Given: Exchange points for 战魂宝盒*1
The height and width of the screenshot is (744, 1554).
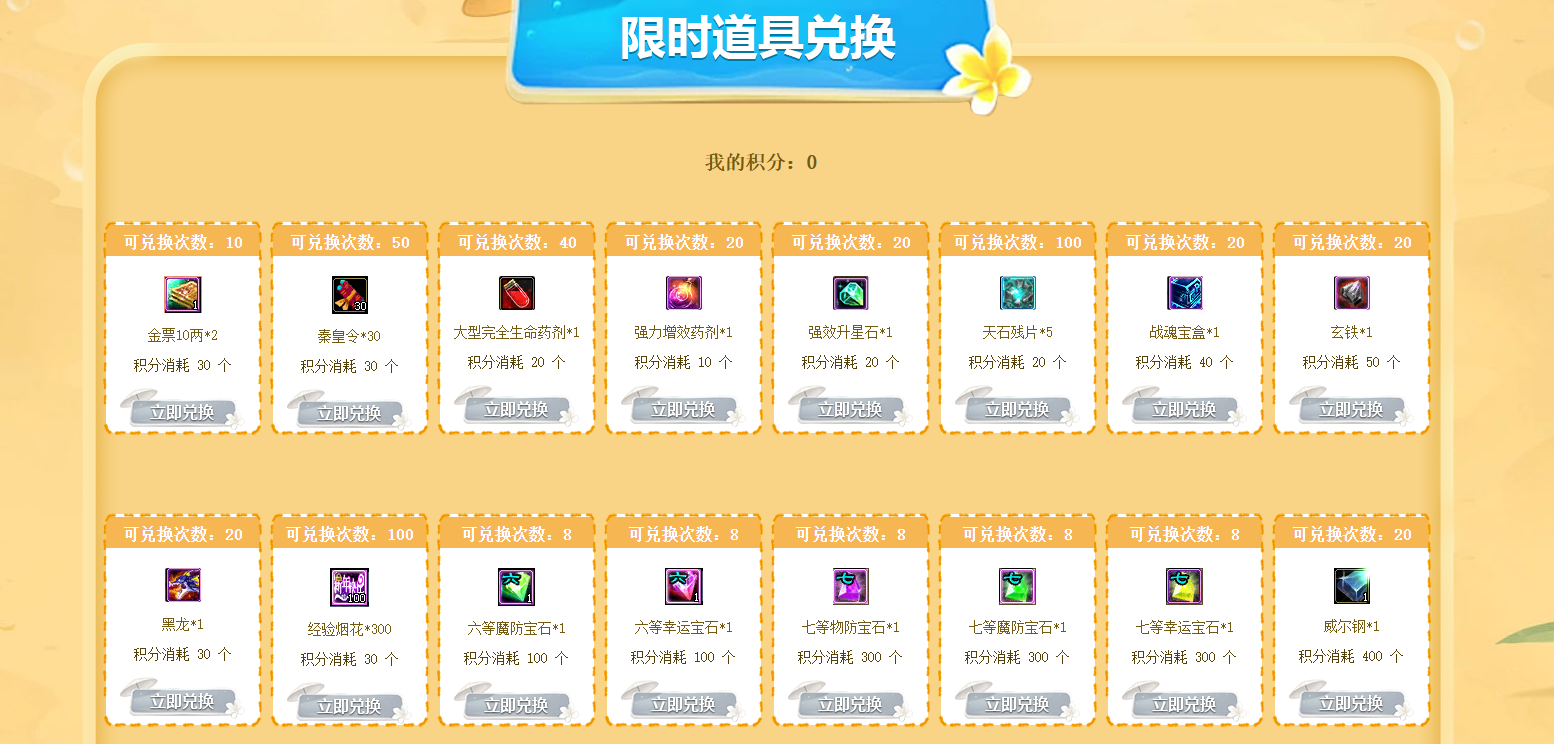Looking at the screenshot, I should 1184,409.
